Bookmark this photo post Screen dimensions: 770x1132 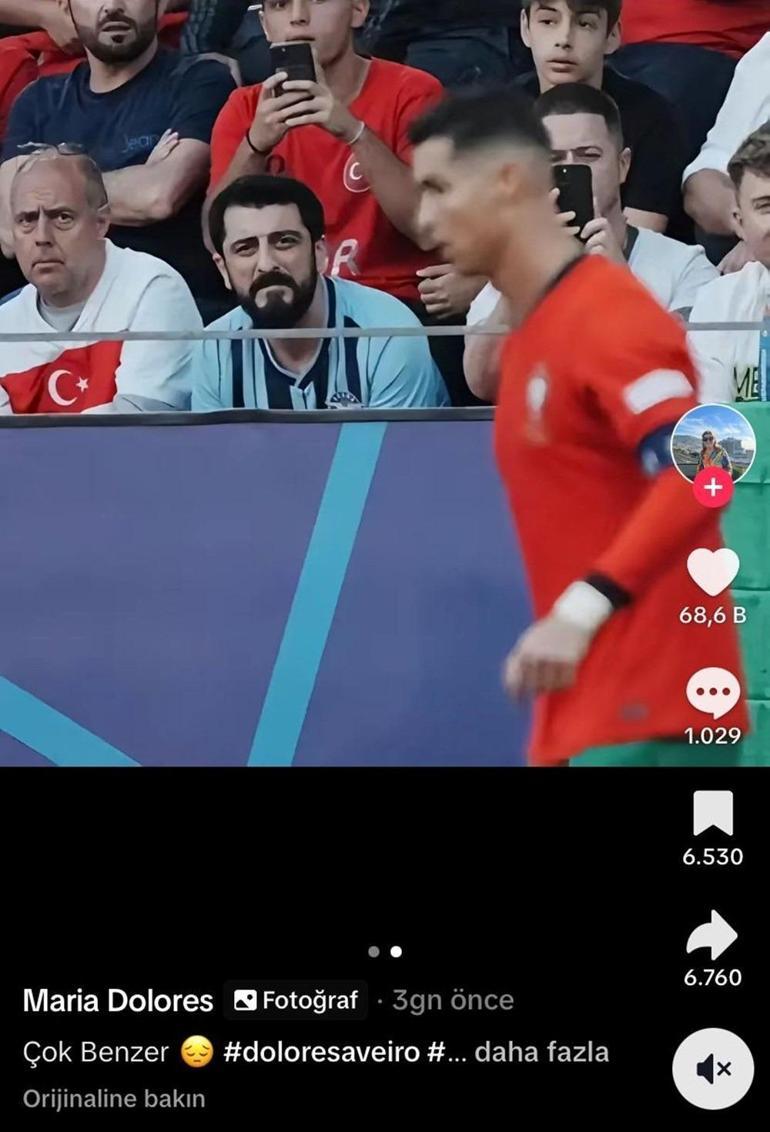click(x=712, y=814)
